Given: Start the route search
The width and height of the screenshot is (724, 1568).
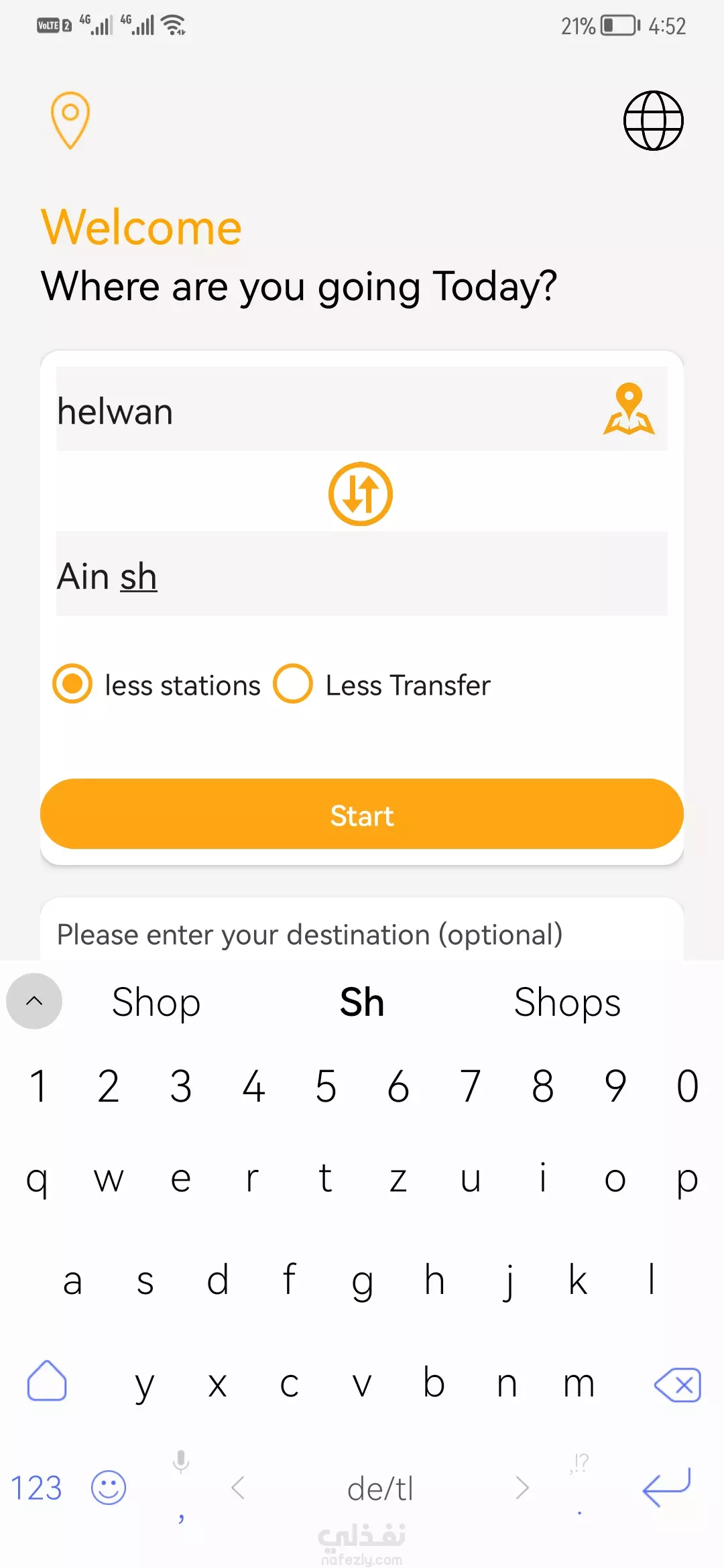Looking at the screenshot, I should pyautogui.click(x=362, y=814).
